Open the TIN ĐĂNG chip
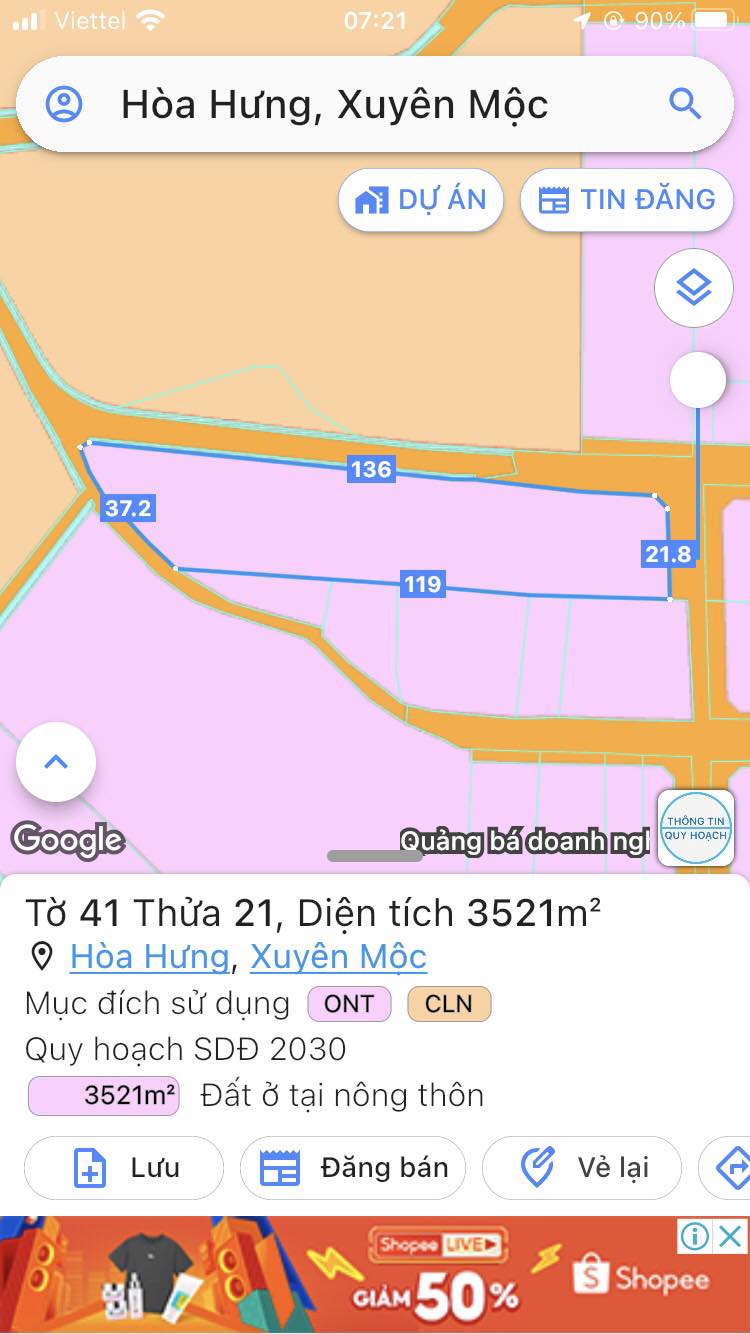This screenshot has width=750, height=1334. 627,200
